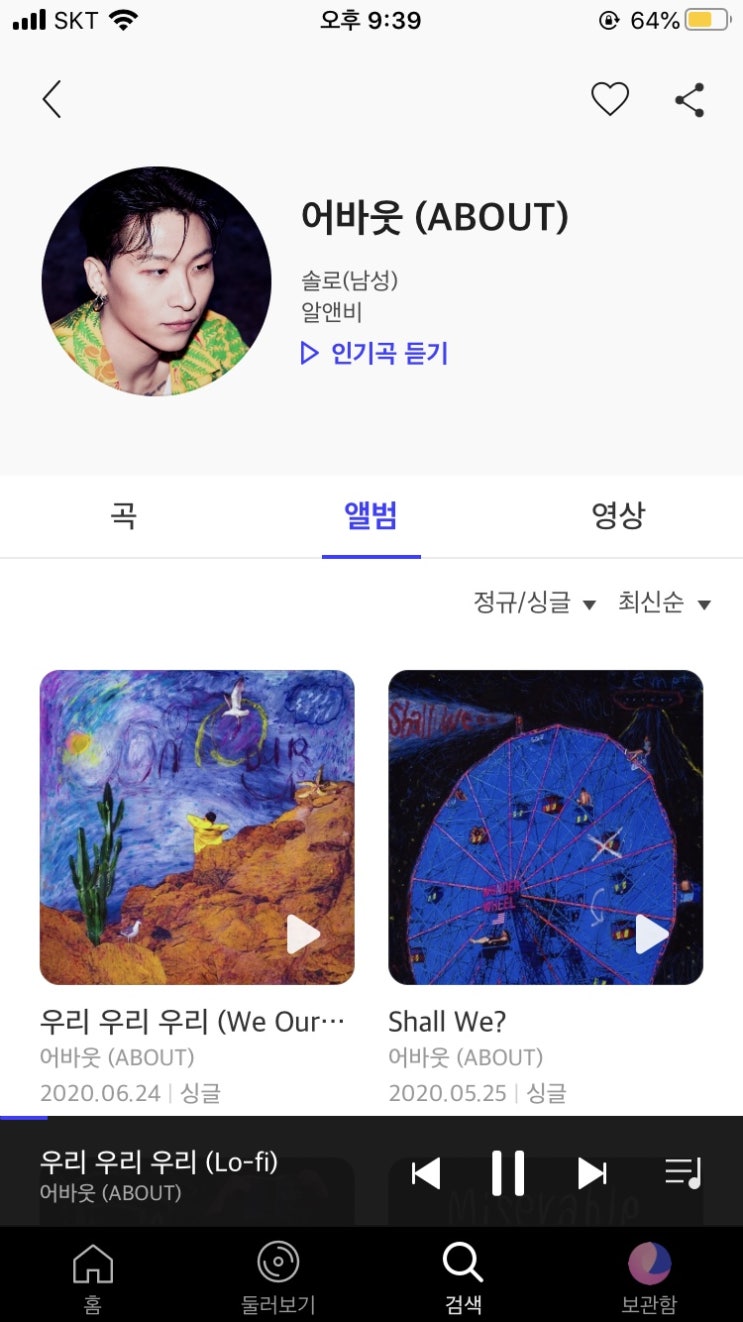
Task: Expand the 정규/싱글 filter dropdown
Action: click(x=534, y=602)
